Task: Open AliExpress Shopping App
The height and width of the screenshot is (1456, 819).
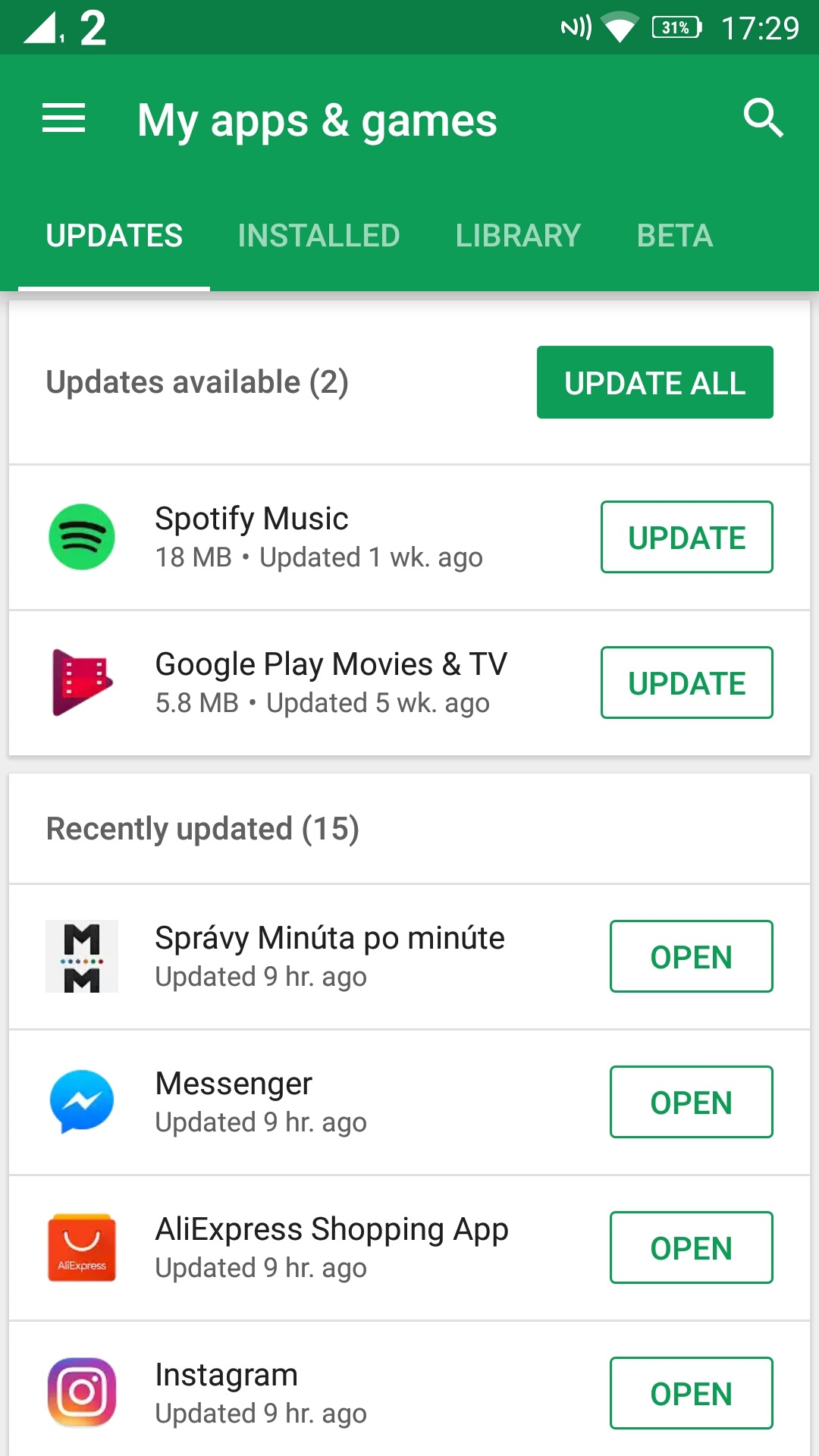Action: click(692, 1247)
